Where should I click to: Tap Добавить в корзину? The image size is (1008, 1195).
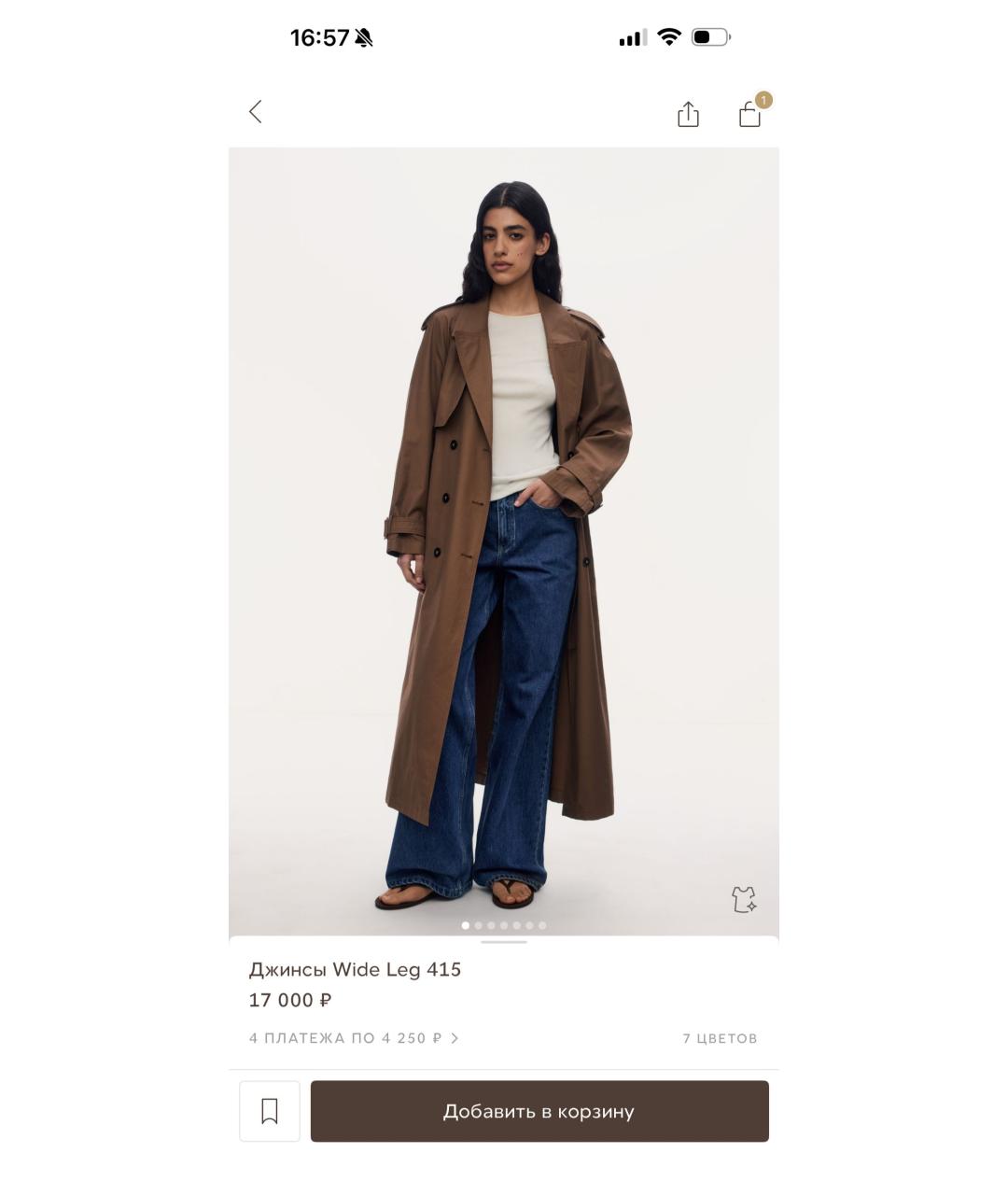tap(539, 1111)
